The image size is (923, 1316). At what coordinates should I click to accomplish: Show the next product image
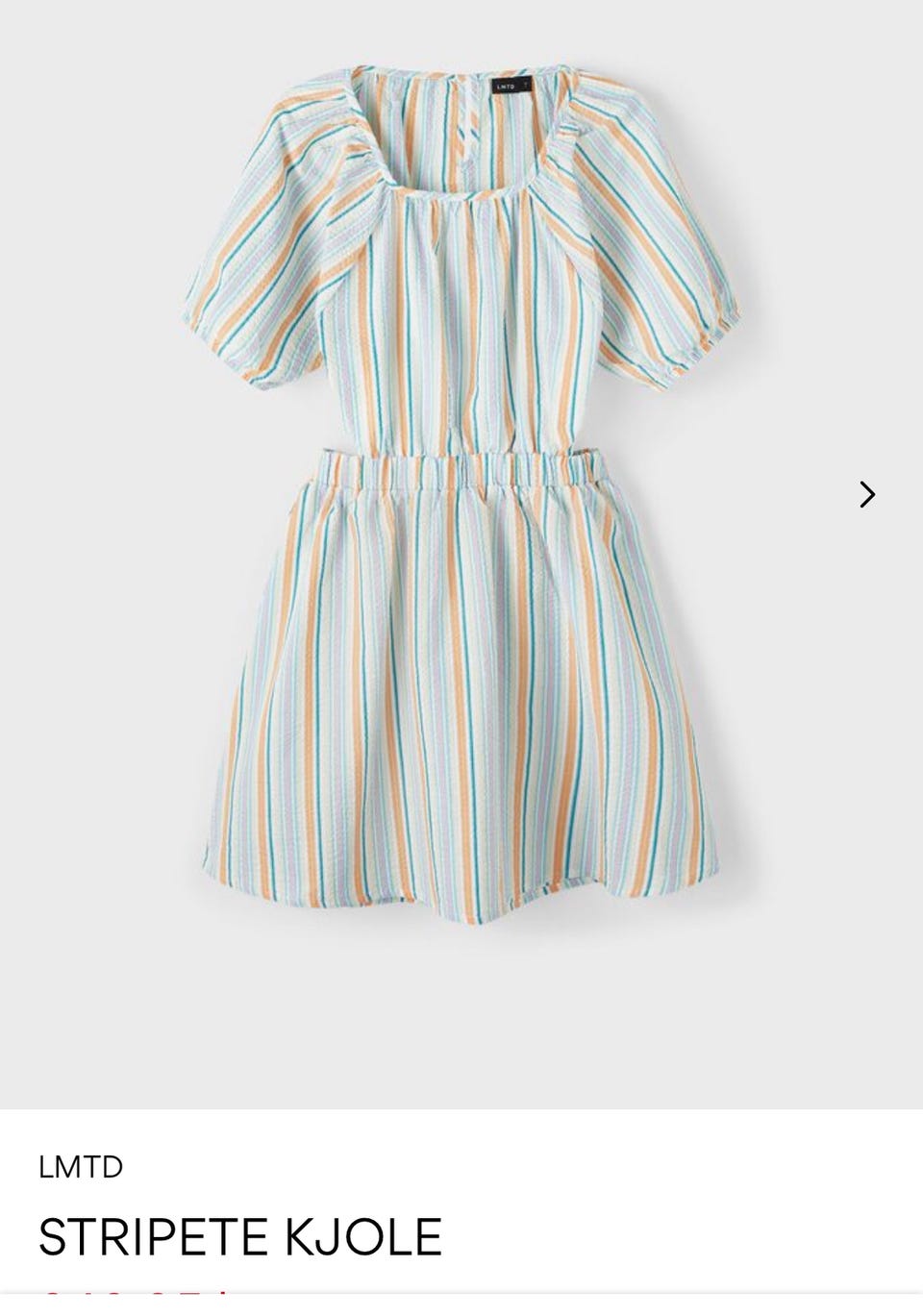coord(866,494)
